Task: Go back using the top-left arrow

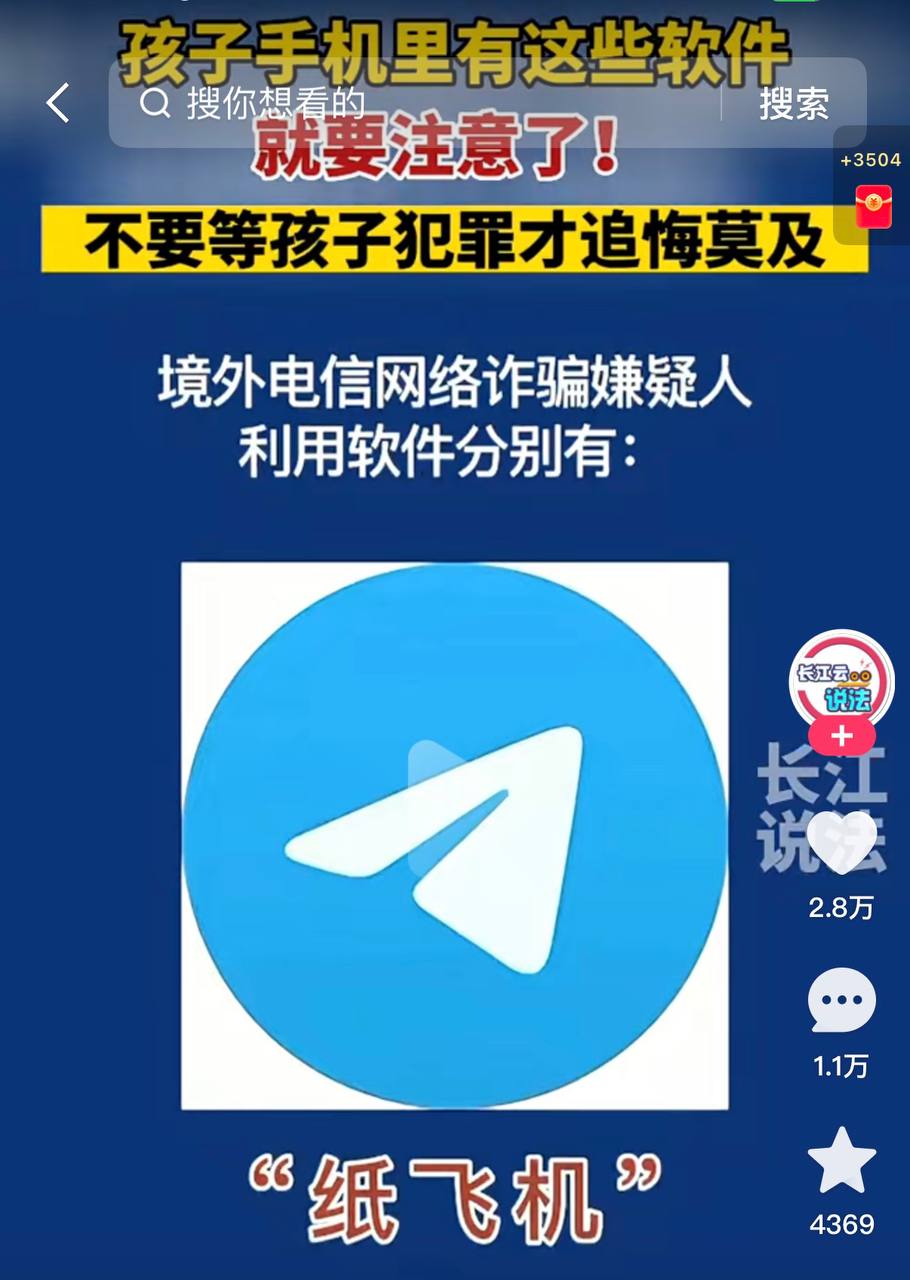Action: coord(58,103)
